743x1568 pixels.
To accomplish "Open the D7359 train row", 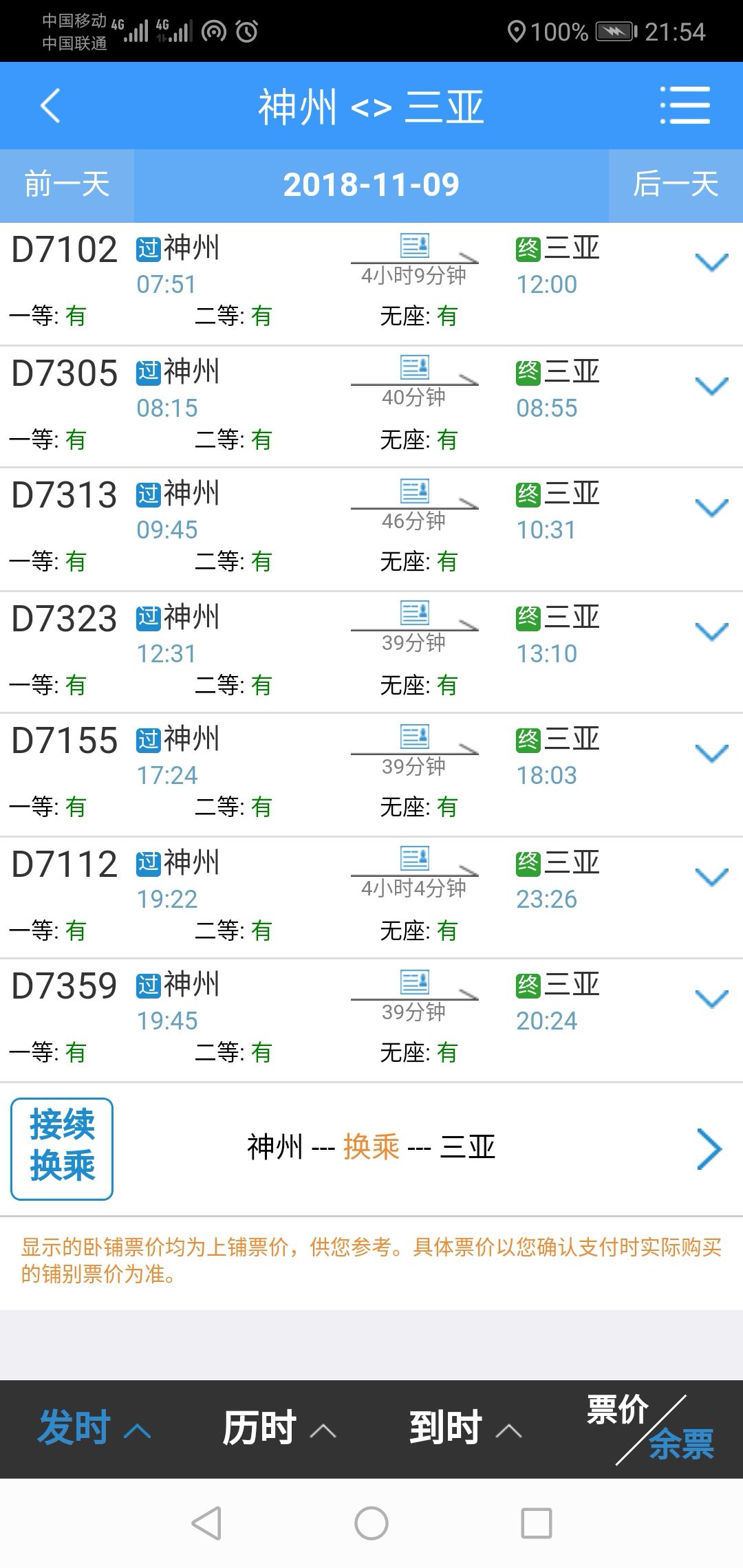I will tap(371, 1021).
